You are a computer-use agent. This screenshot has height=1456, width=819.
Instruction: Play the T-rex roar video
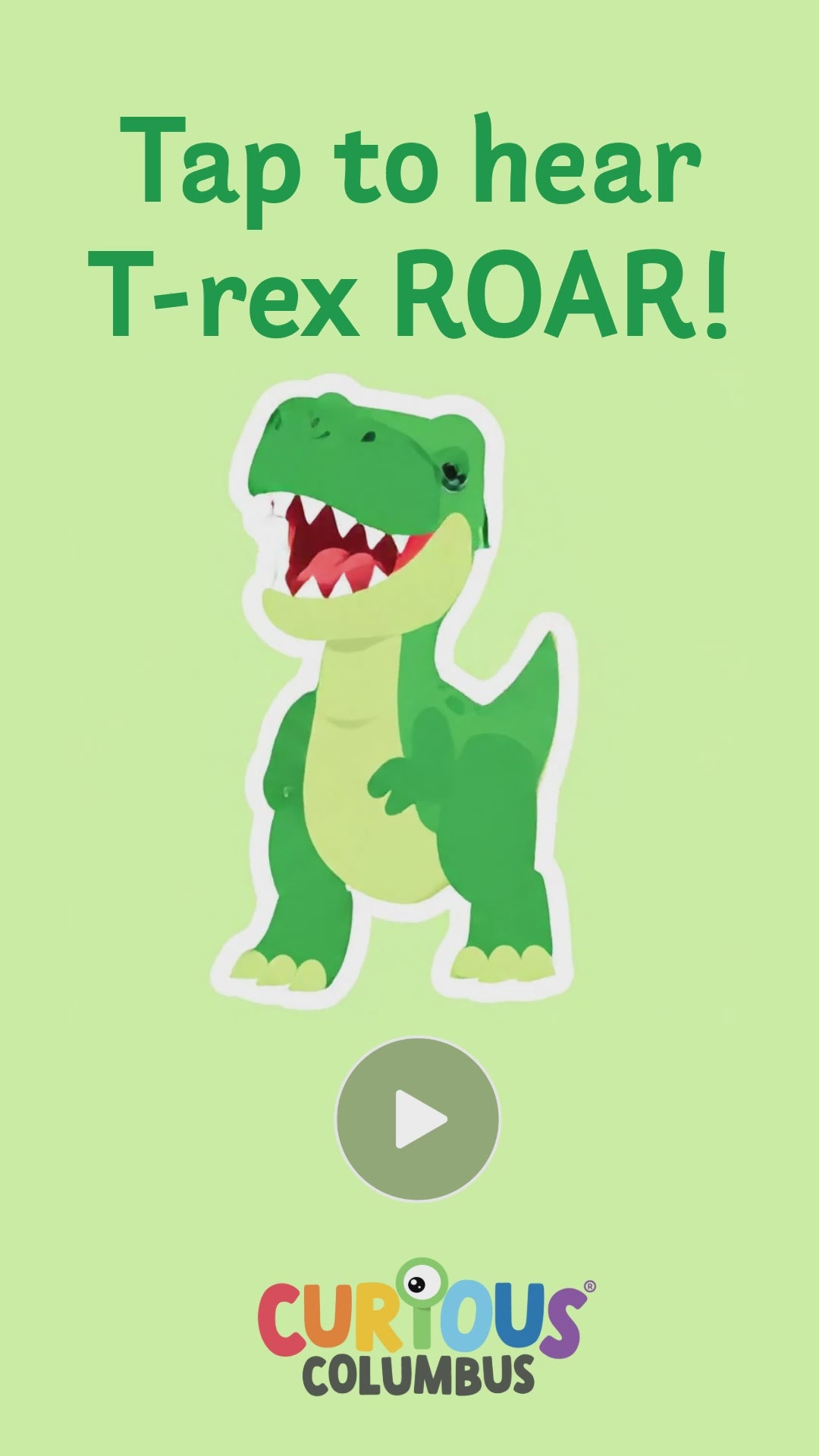418,1119
